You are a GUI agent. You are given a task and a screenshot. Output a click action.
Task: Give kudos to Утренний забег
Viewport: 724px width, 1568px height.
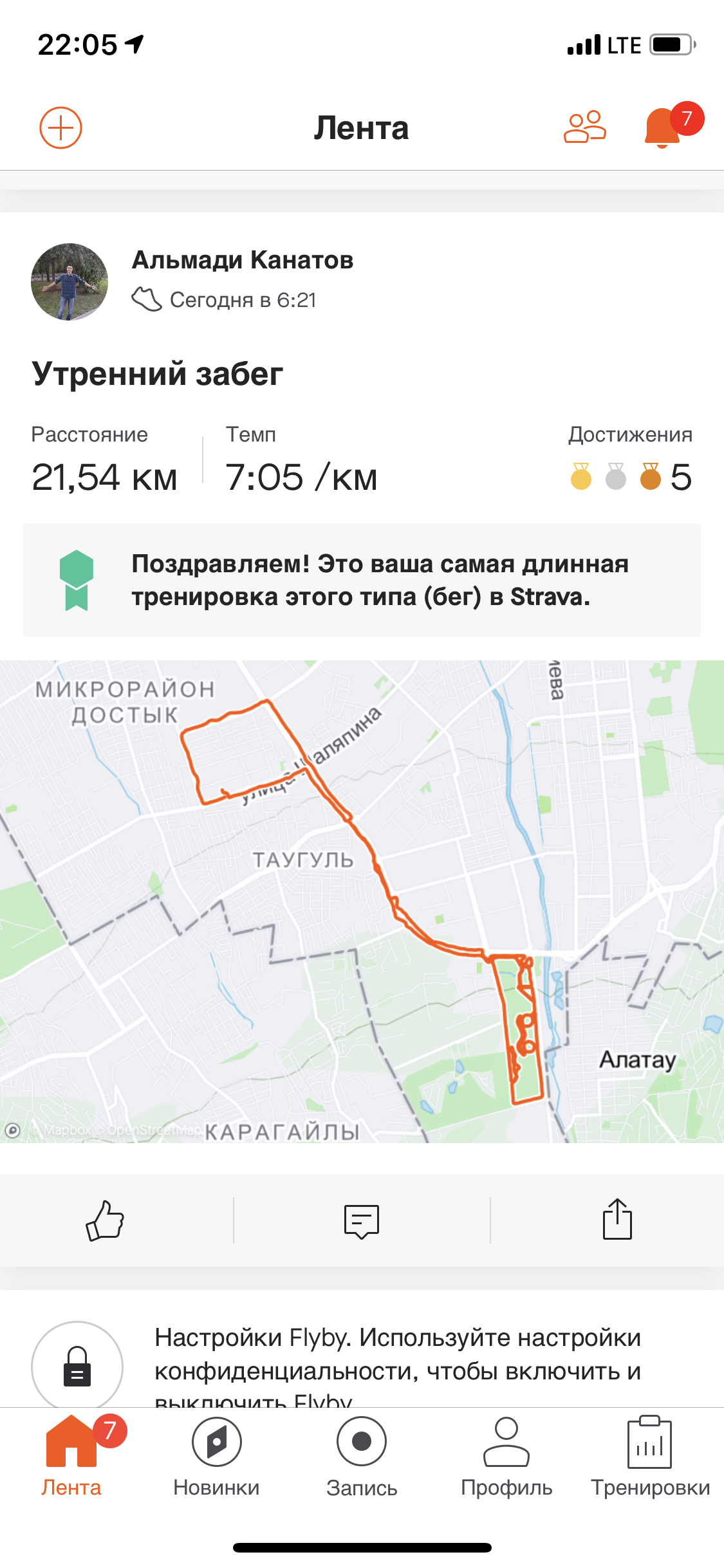pyautogui.click(x=105, y=1220)
